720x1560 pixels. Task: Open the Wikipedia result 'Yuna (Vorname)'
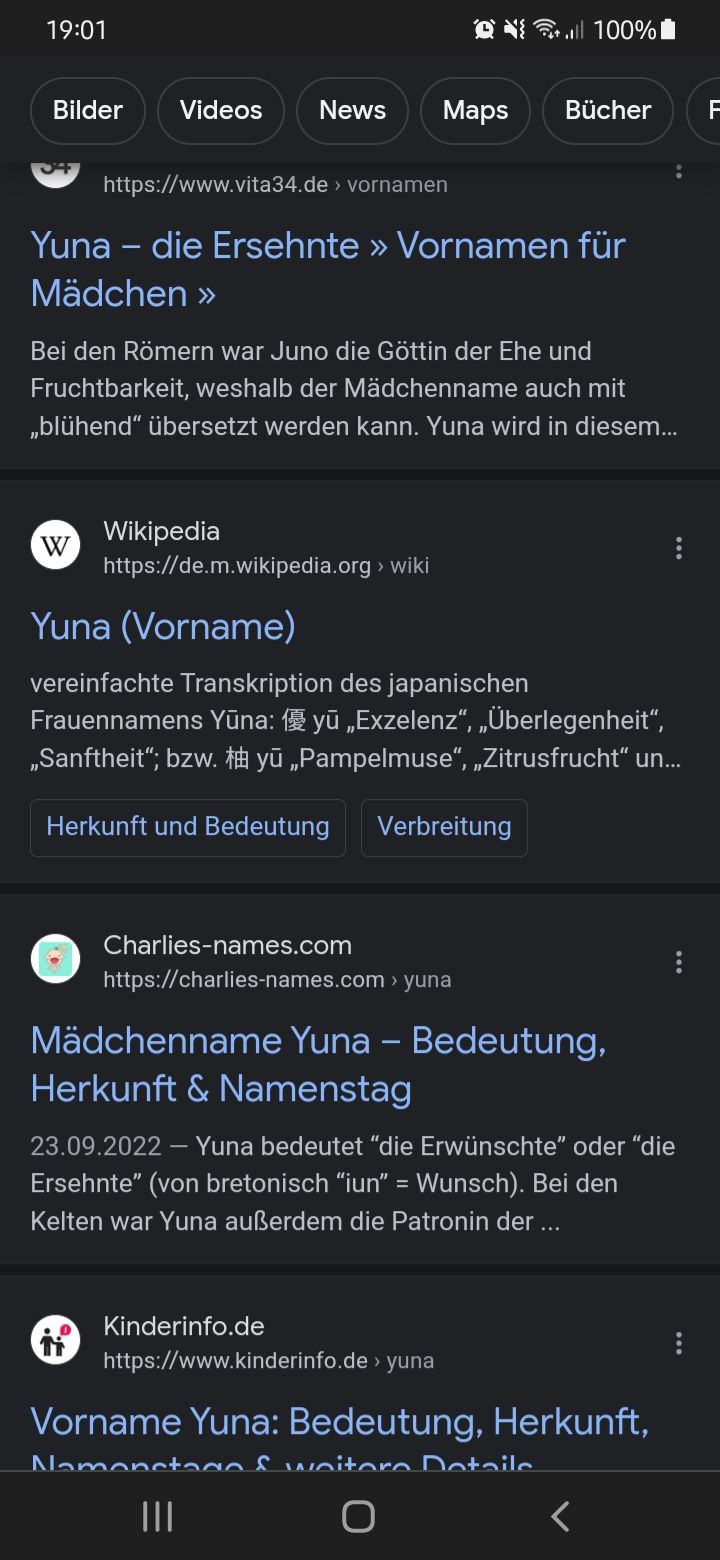pos(163,626)
